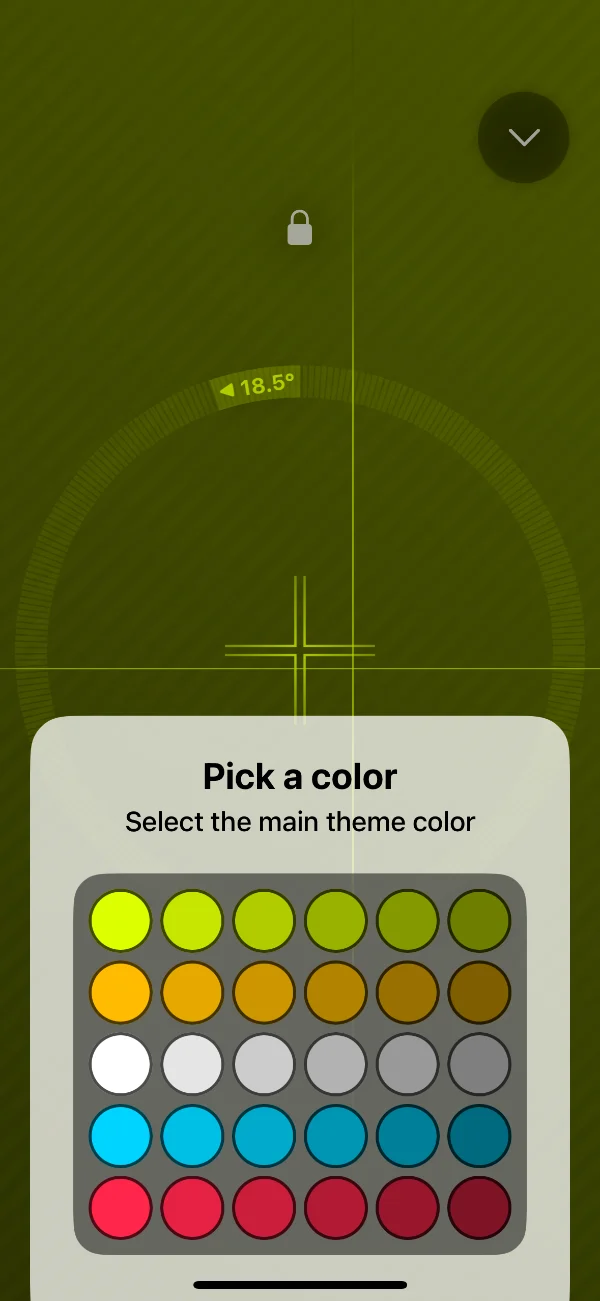Pick the fourth blue swatch in cyan row
The image size is (600, 1301).
pos(336,1136)
